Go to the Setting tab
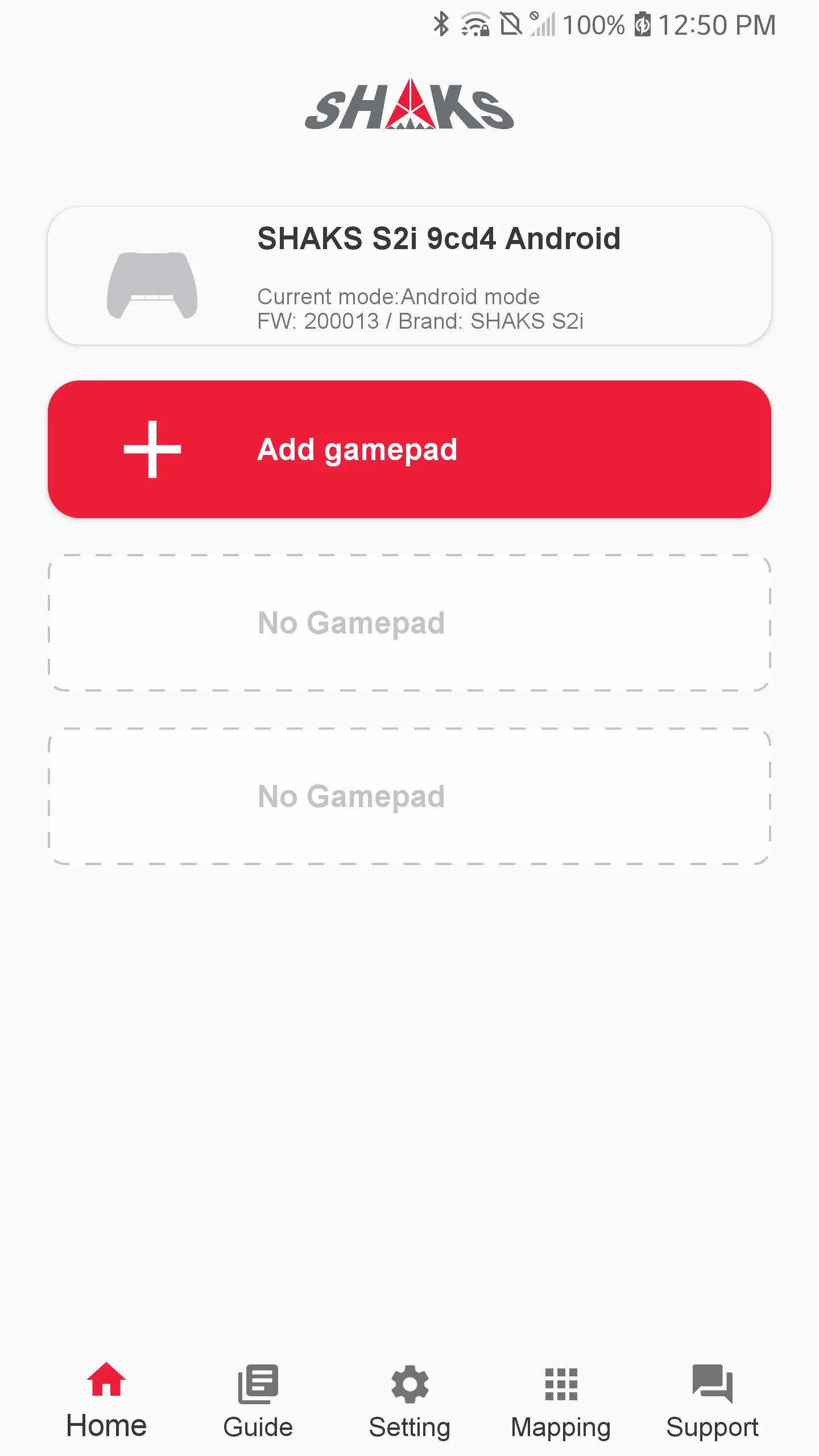The width and height of the screenshot is (819, 1456). (409, 1400)
